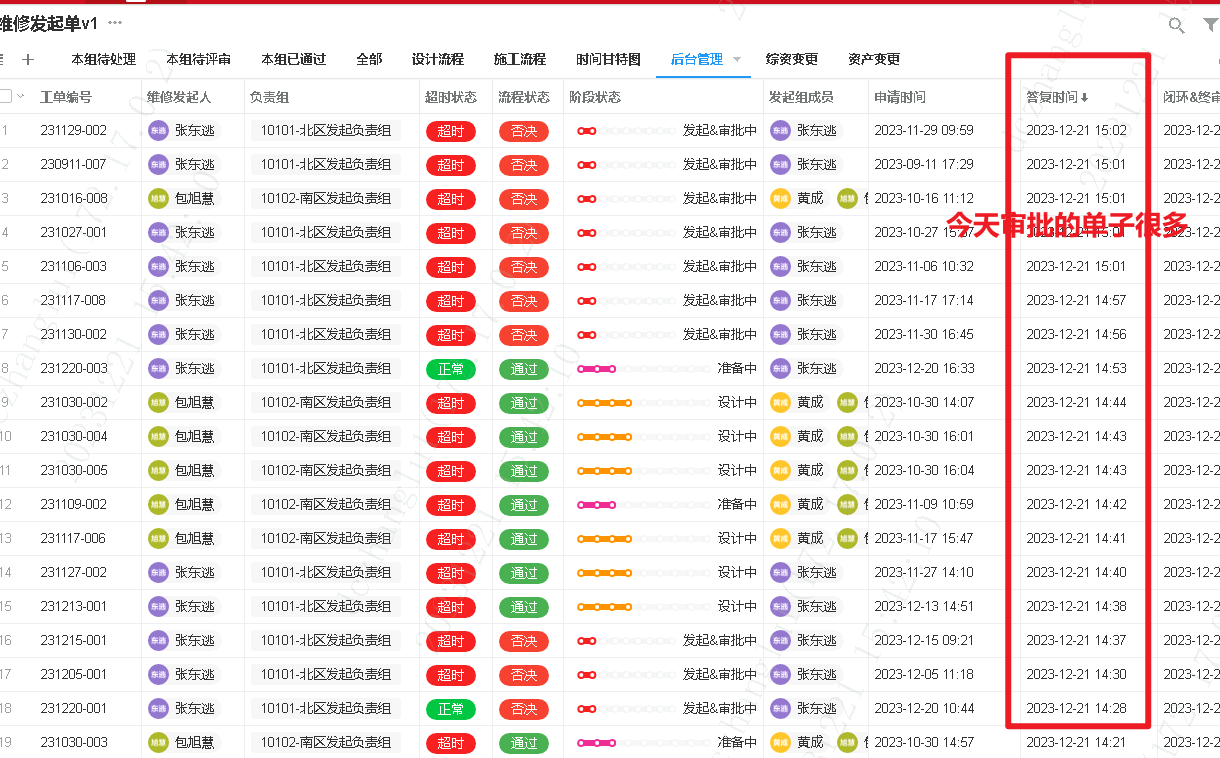This screenshot has height=758, width=1220.
Task: Switch to the 全部 tab
Action: coord(369,59)
